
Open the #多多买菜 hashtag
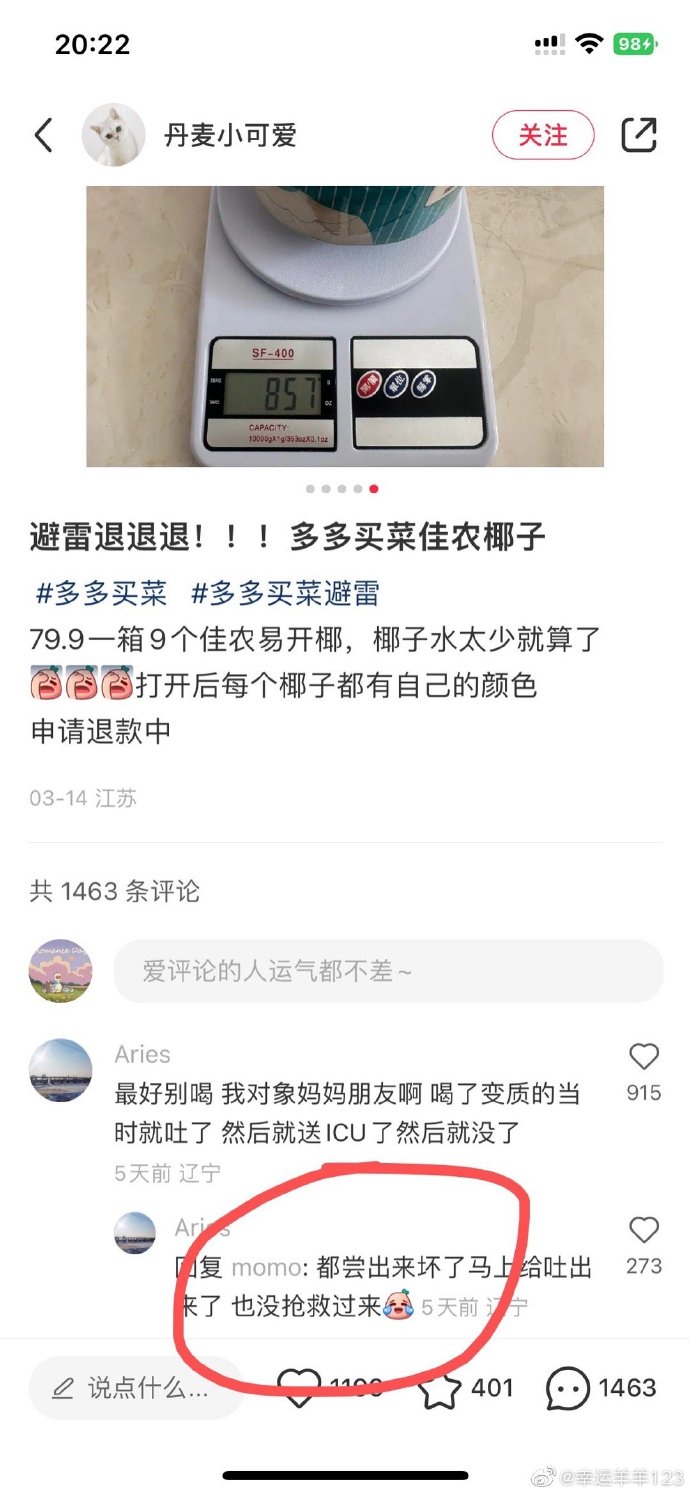pos(101,593)
